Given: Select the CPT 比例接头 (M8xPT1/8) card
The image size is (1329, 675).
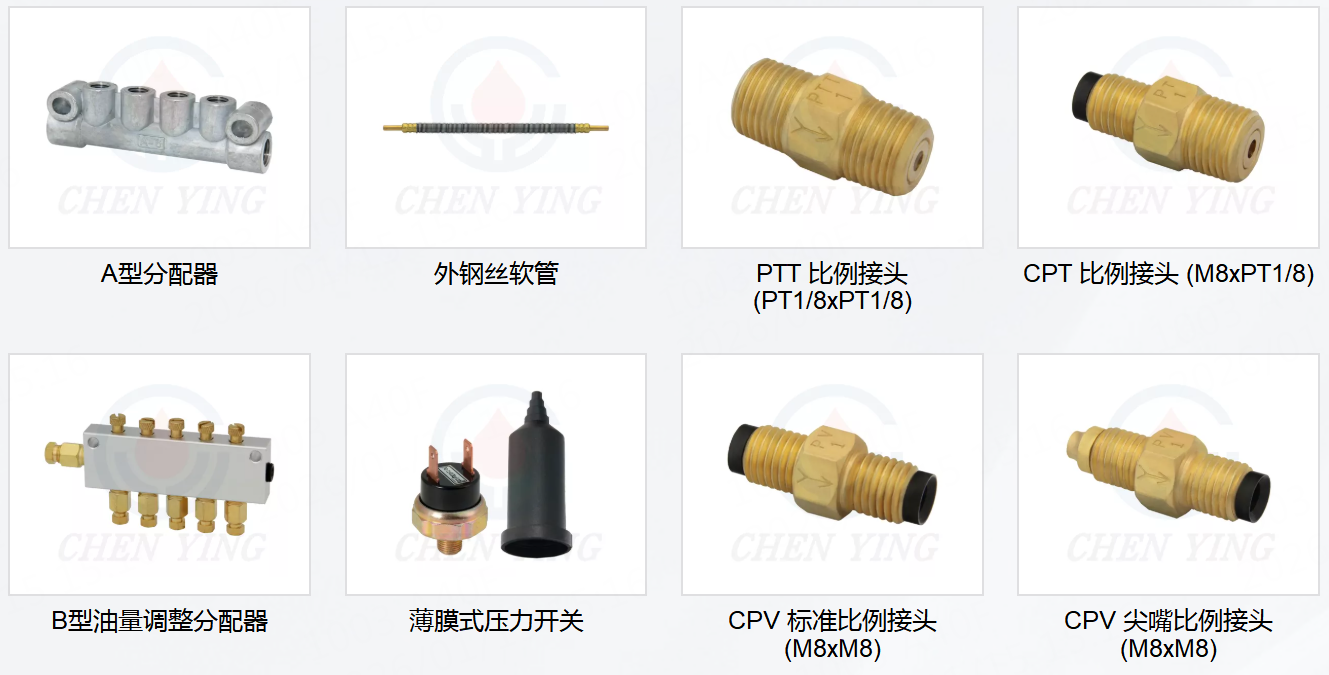Looking at the screenshot, I should pos(1168,128).
